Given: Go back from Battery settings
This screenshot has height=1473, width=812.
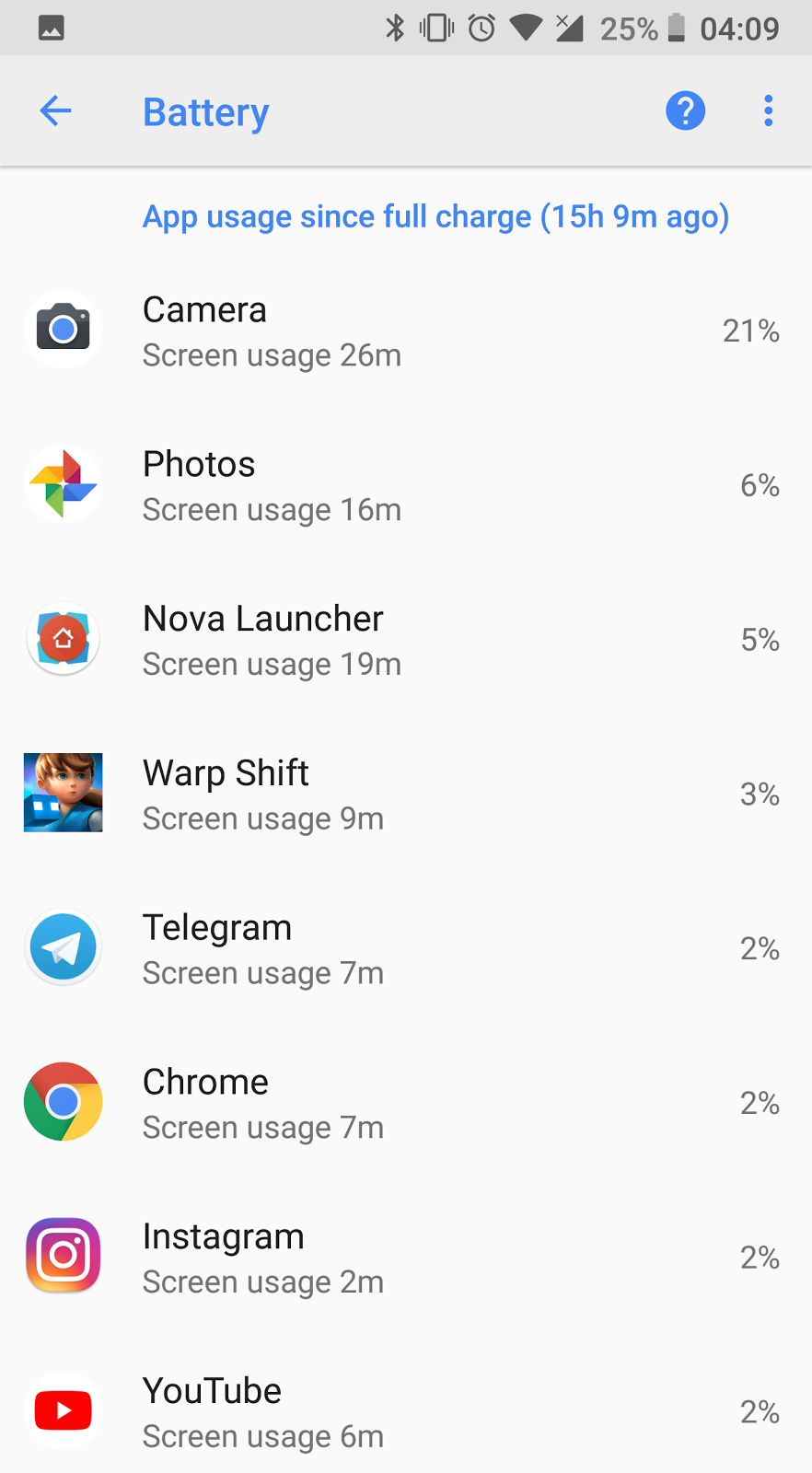Looking at the screenshot, I should 55,111.
